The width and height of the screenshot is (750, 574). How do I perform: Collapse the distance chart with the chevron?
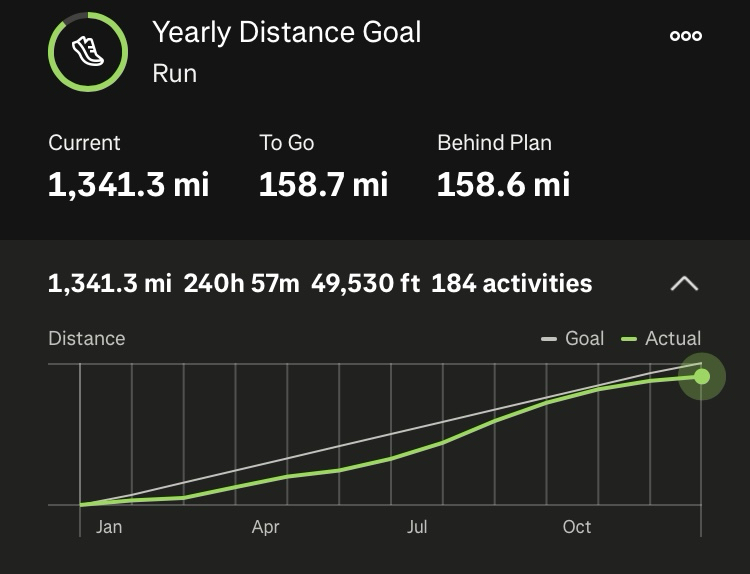pos(684,284)
